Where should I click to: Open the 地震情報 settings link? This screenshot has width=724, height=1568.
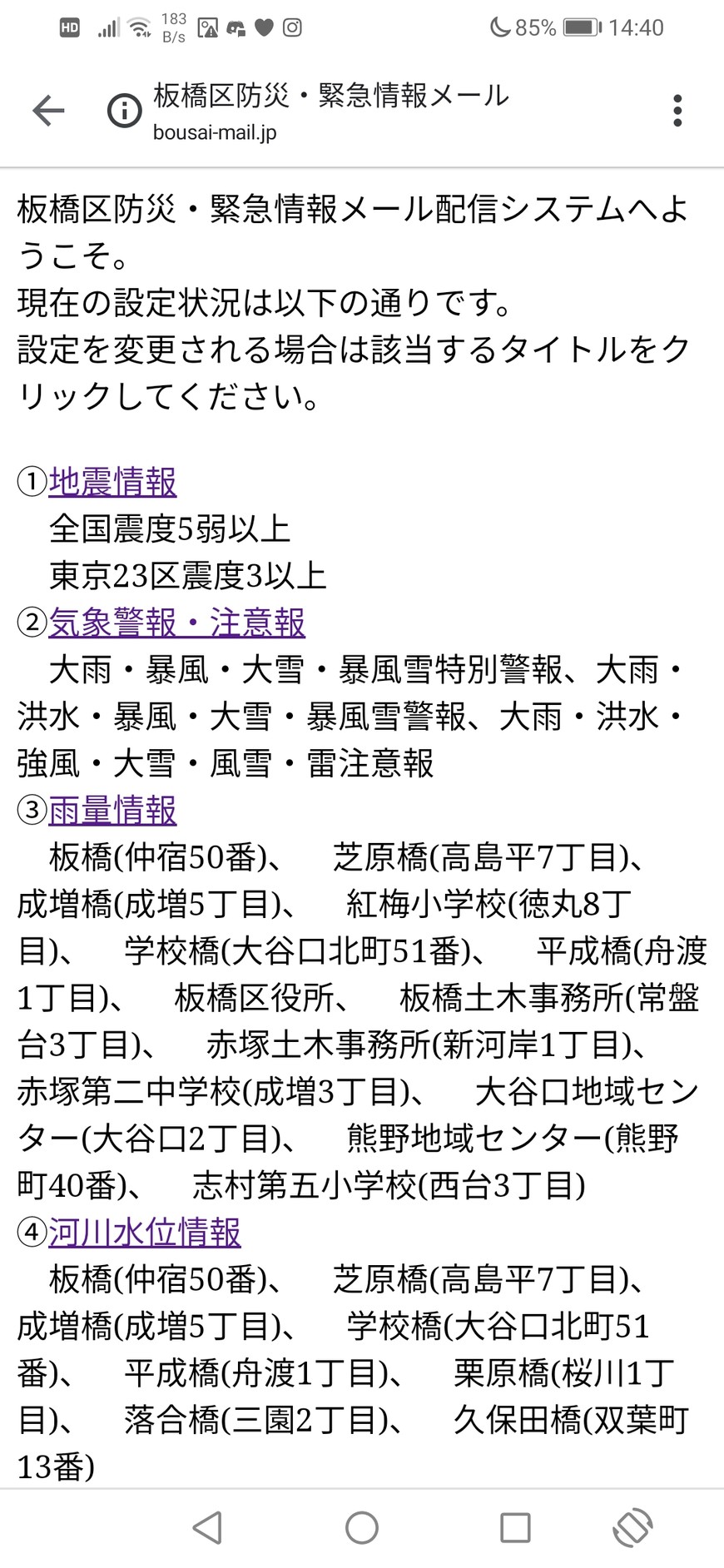[112, 482]
